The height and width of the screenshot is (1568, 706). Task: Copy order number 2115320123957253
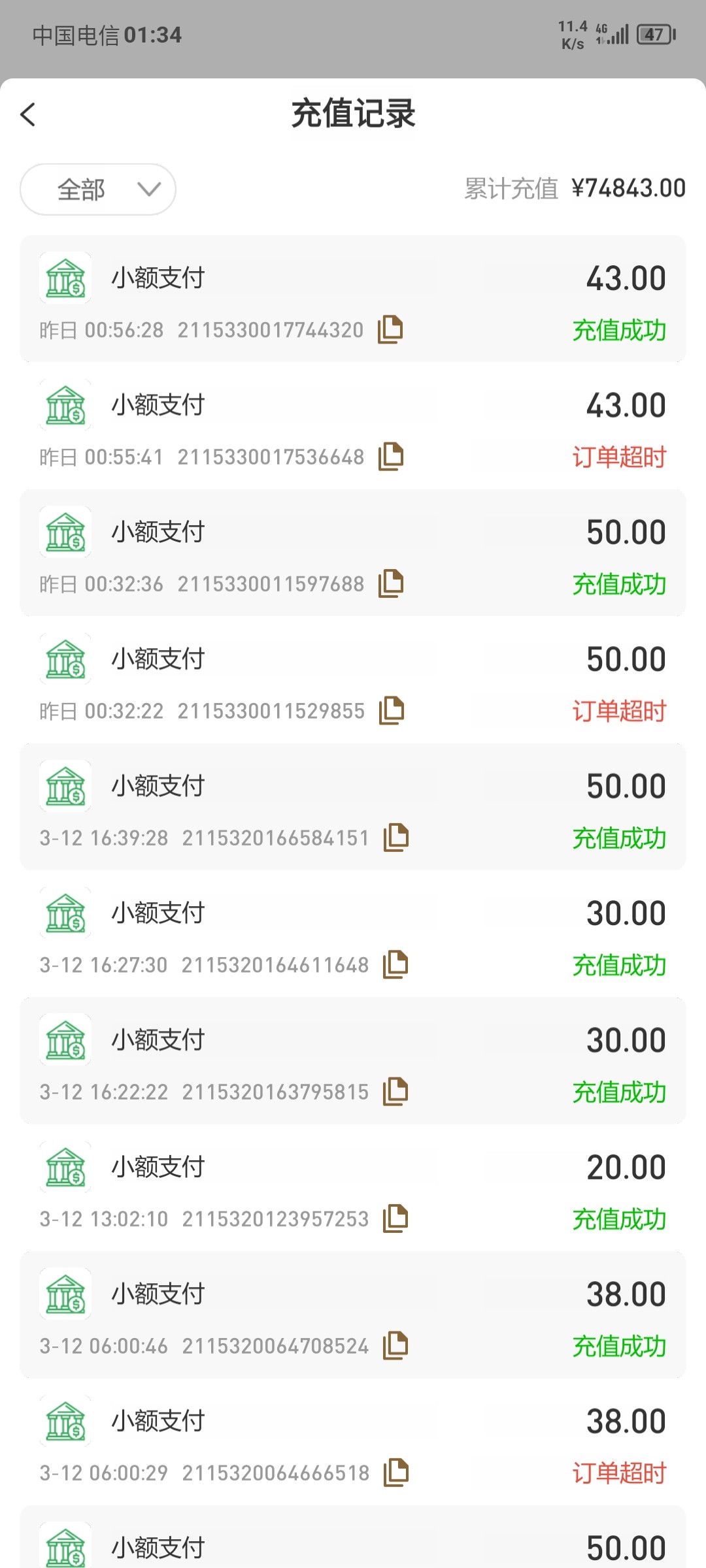point(395,1218)
